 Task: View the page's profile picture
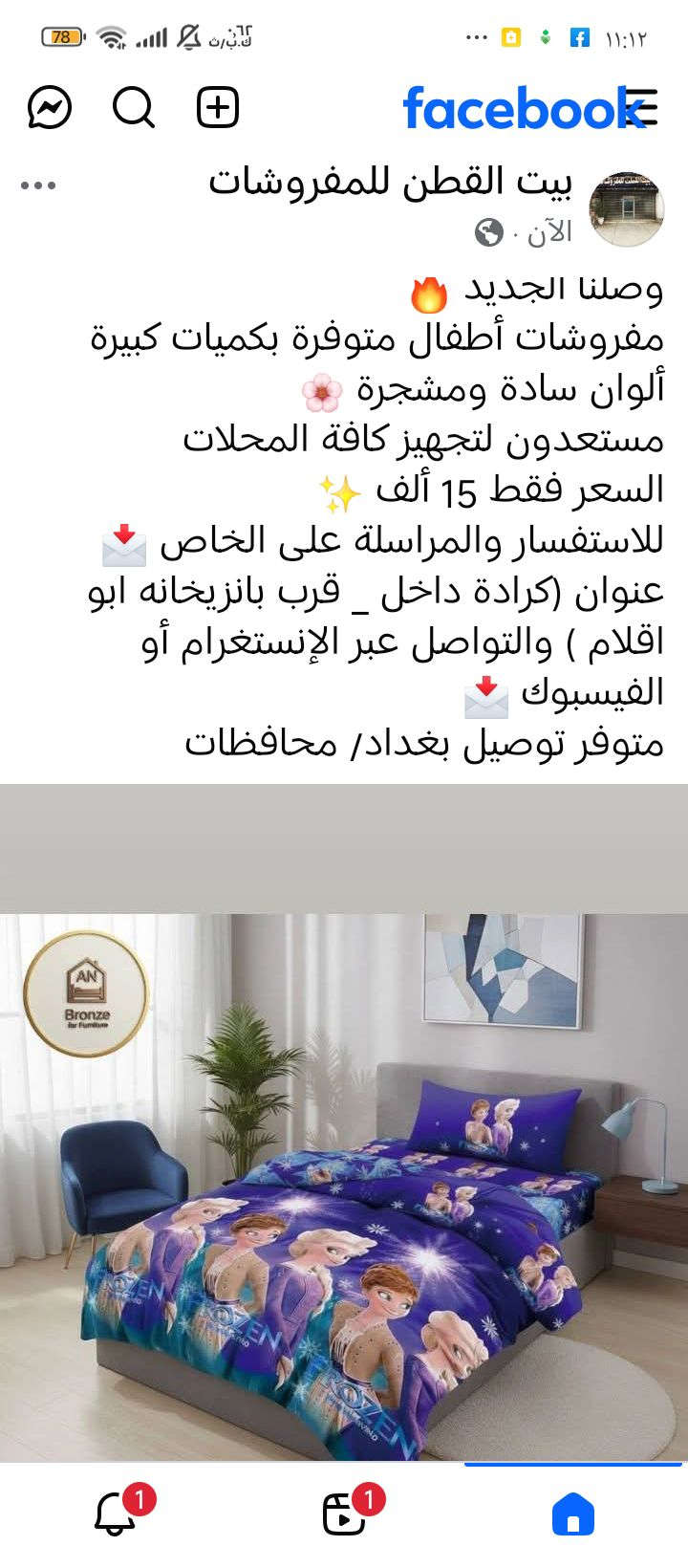point(626,209)
